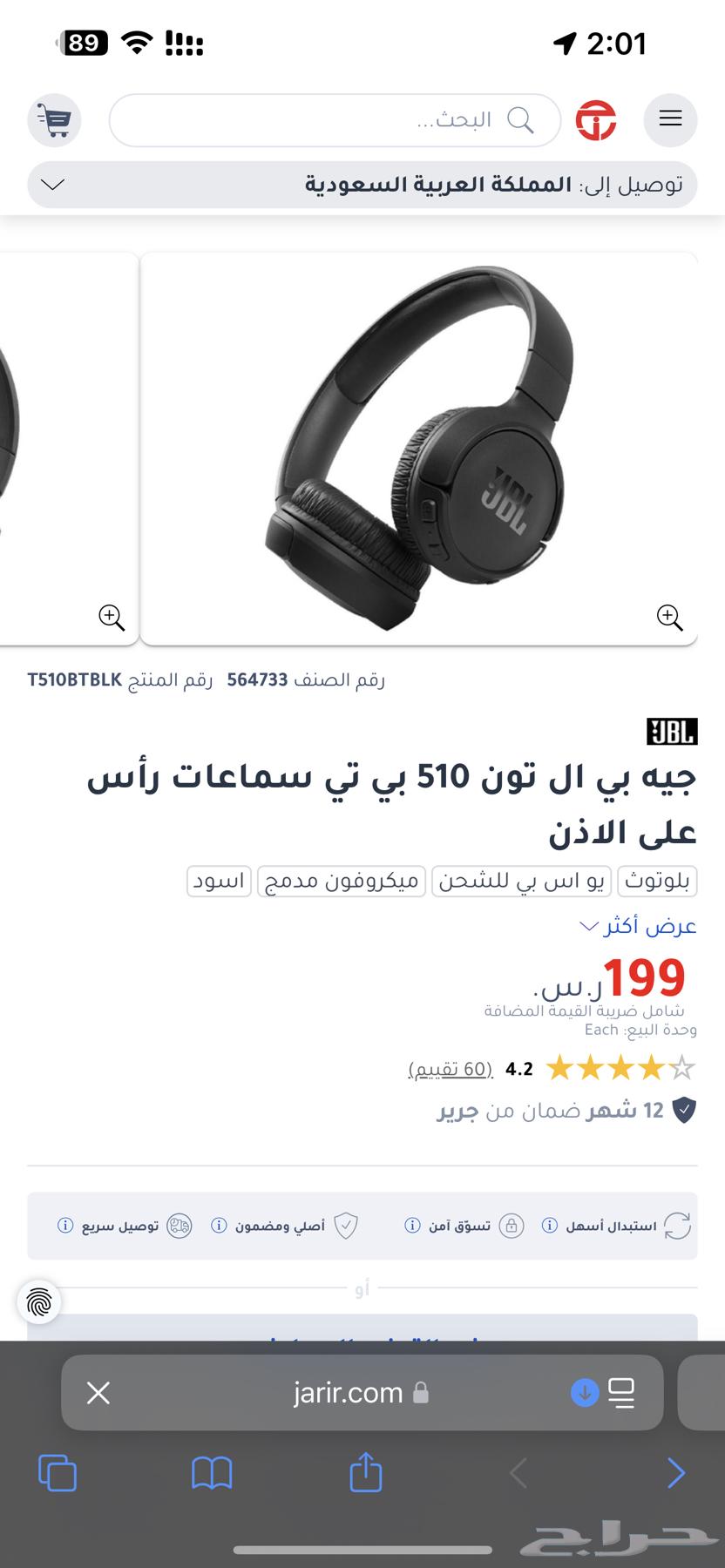Tap the البحث search field
The width and height of the screenshot is (725, 1568).
(335, 119)
